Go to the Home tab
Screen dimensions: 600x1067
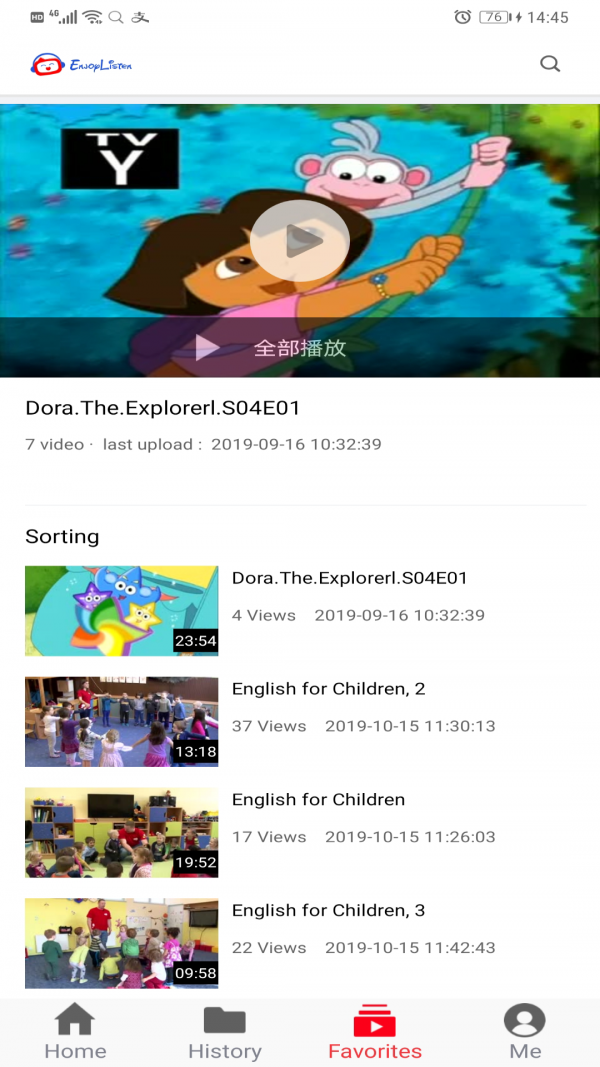(75, 1033)
